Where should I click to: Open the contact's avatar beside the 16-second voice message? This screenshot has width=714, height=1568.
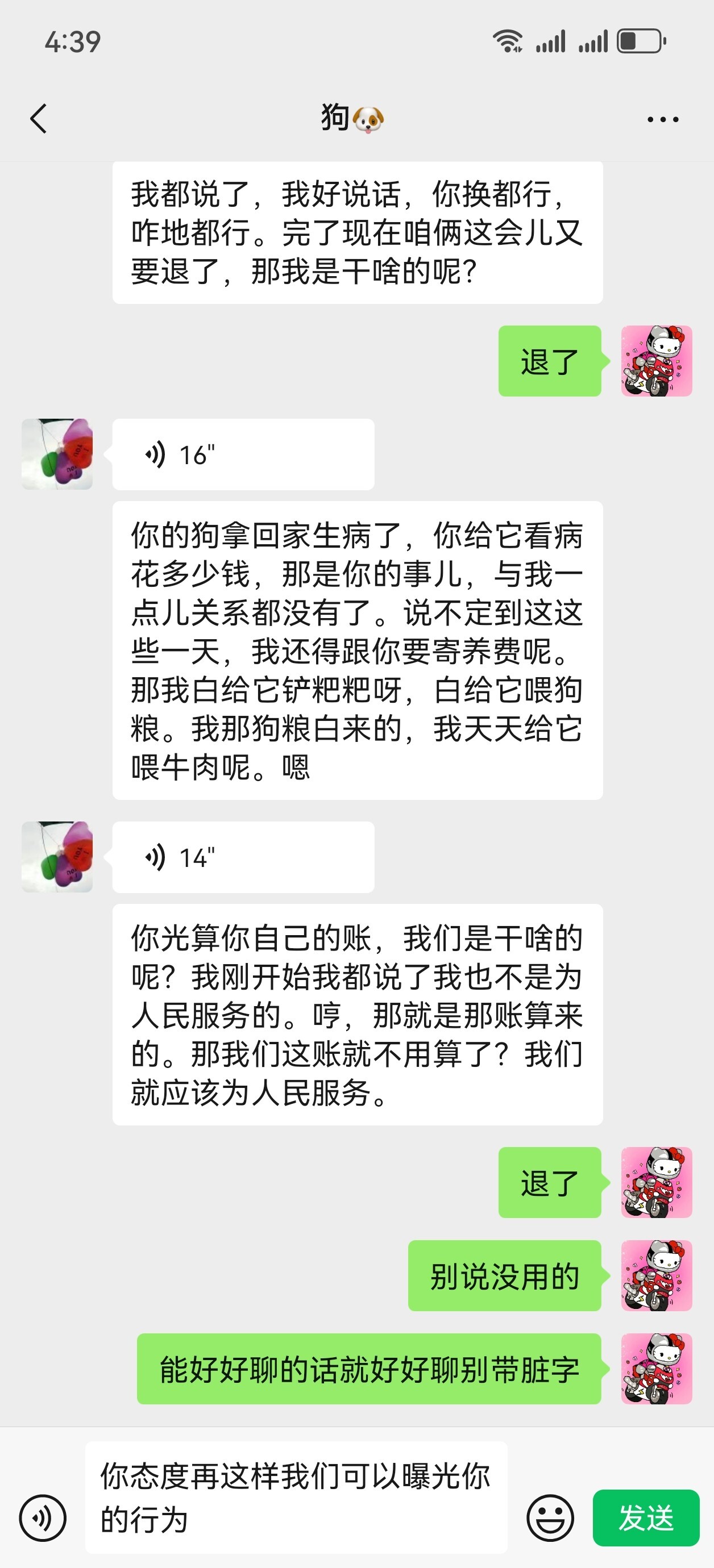(57, 454)
